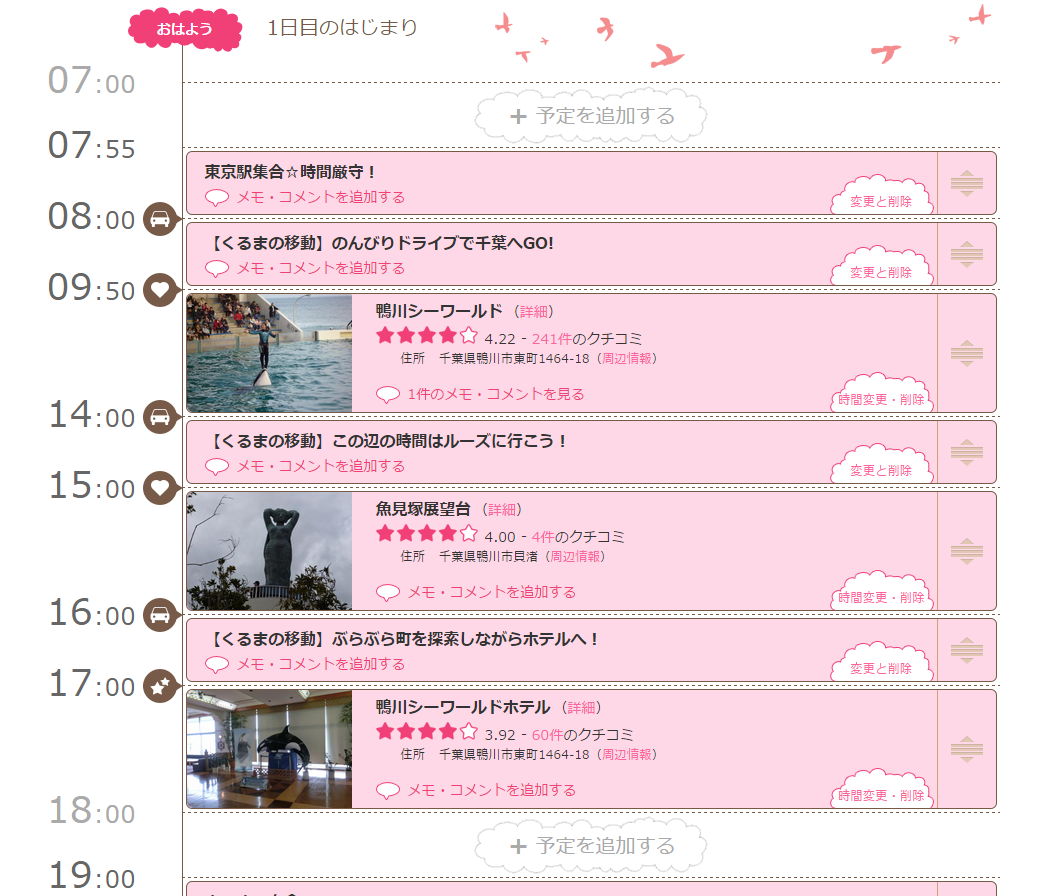Add a plan at the 07:00 slot

click(x=591, y=116)
